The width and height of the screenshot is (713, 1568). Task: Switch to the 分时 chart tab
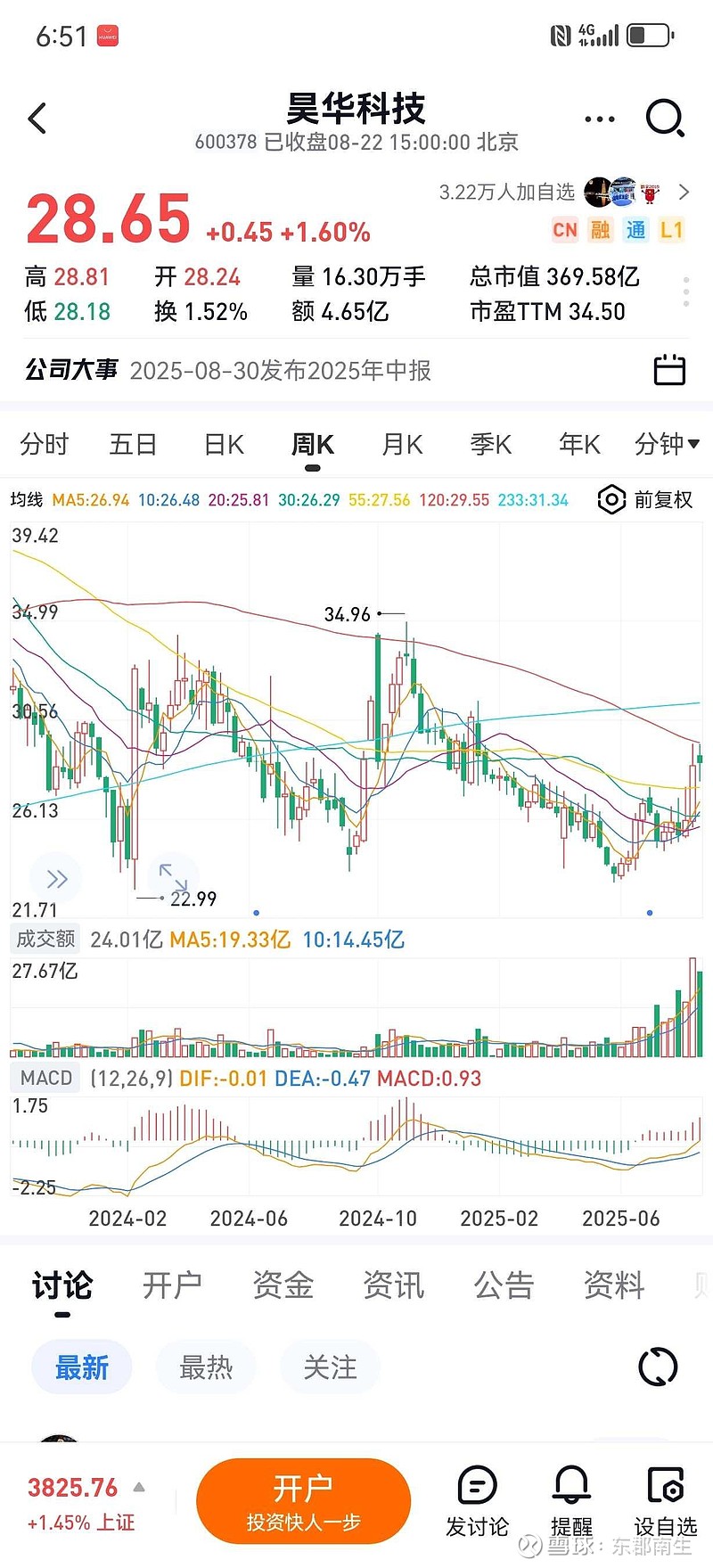(45, 444)
